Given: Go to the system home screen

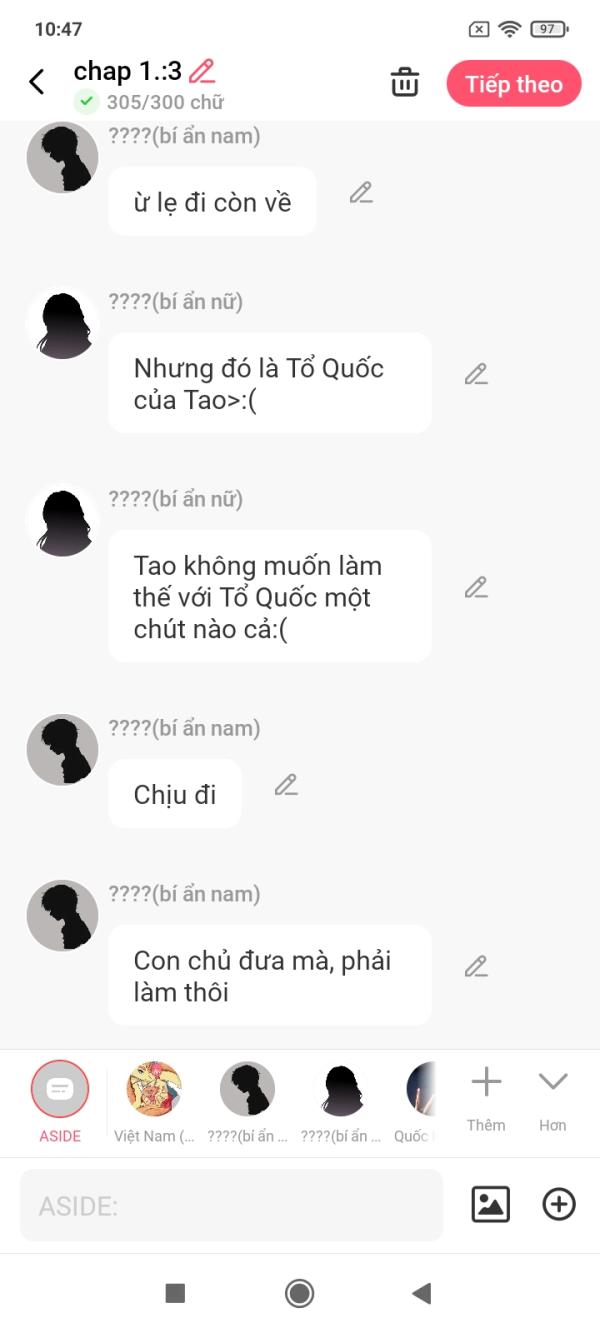Looking at the screenshot, I should (299, 1293).
